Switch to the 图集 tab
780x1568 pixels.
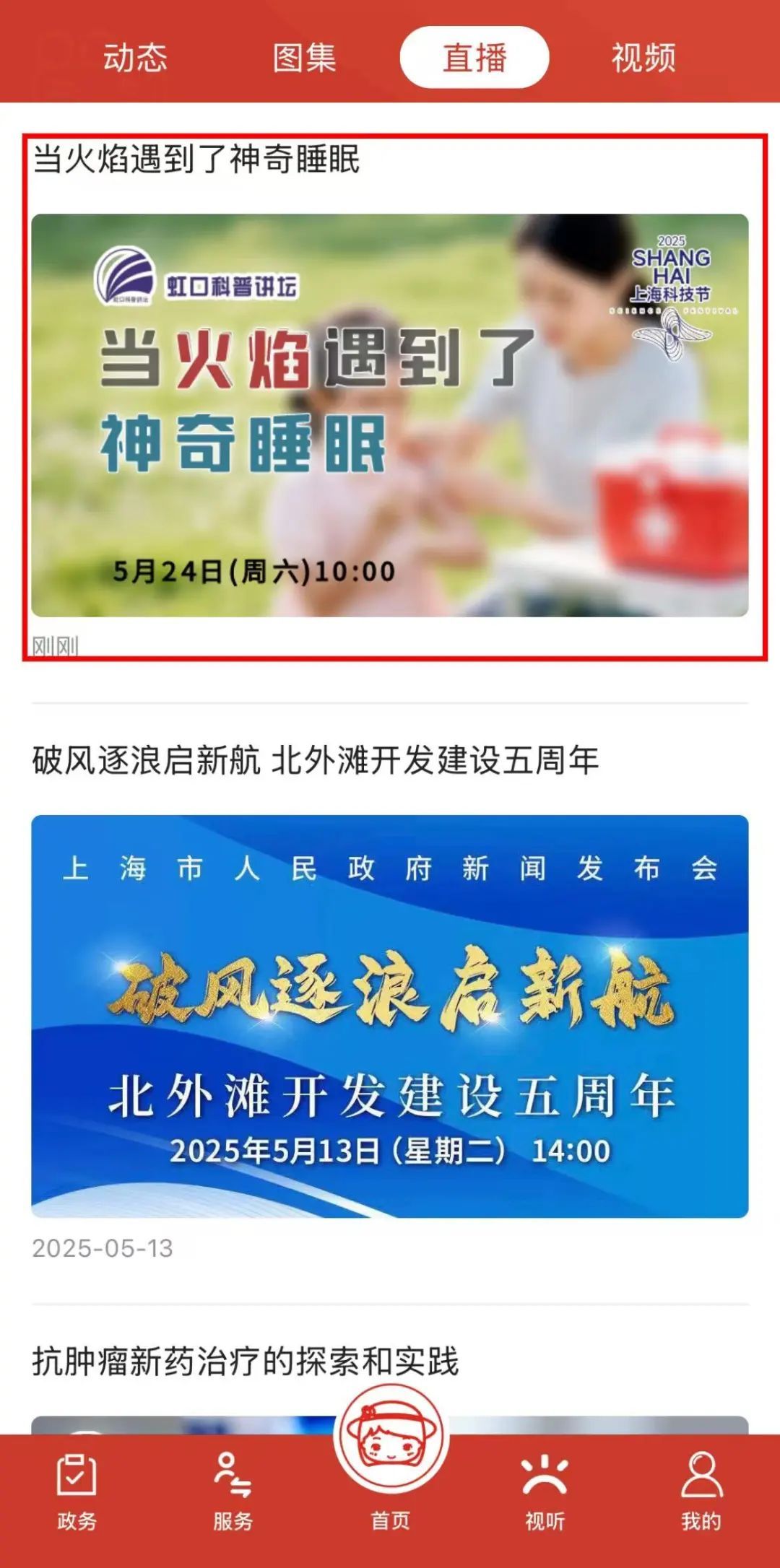point(304,57)
